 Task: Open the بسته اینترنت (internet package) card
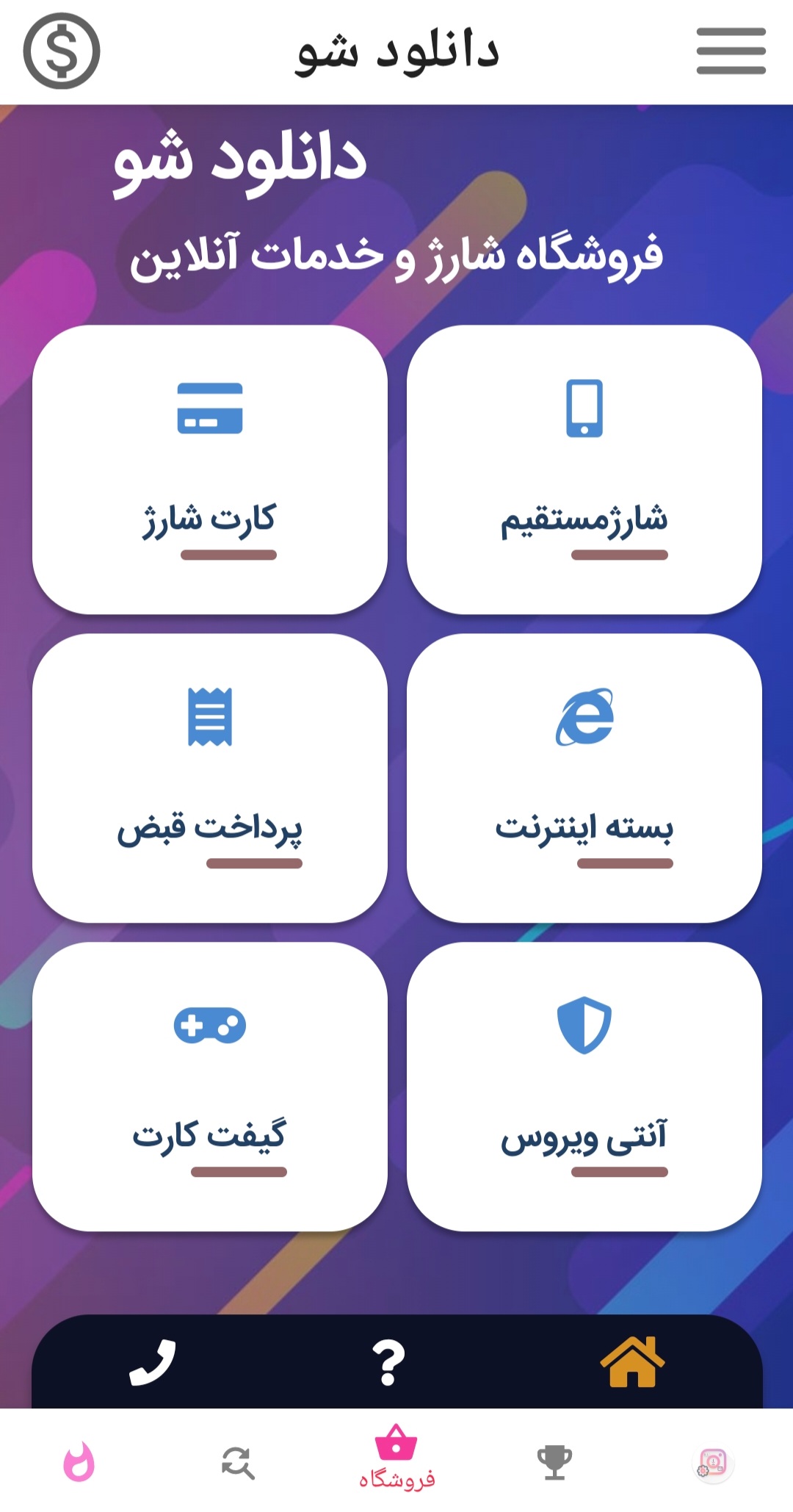584,777
